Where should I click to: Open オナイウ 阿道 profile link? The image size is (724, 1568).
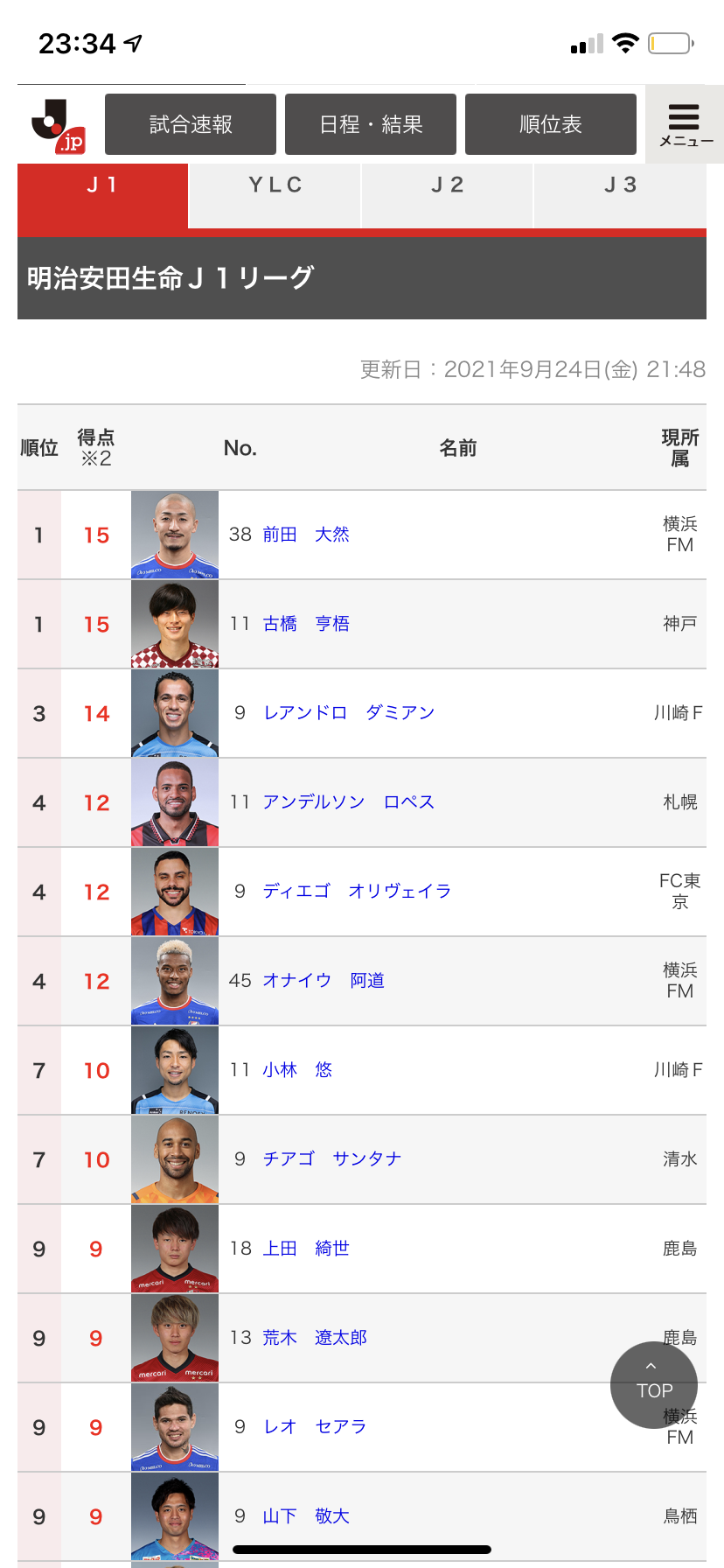324,981
